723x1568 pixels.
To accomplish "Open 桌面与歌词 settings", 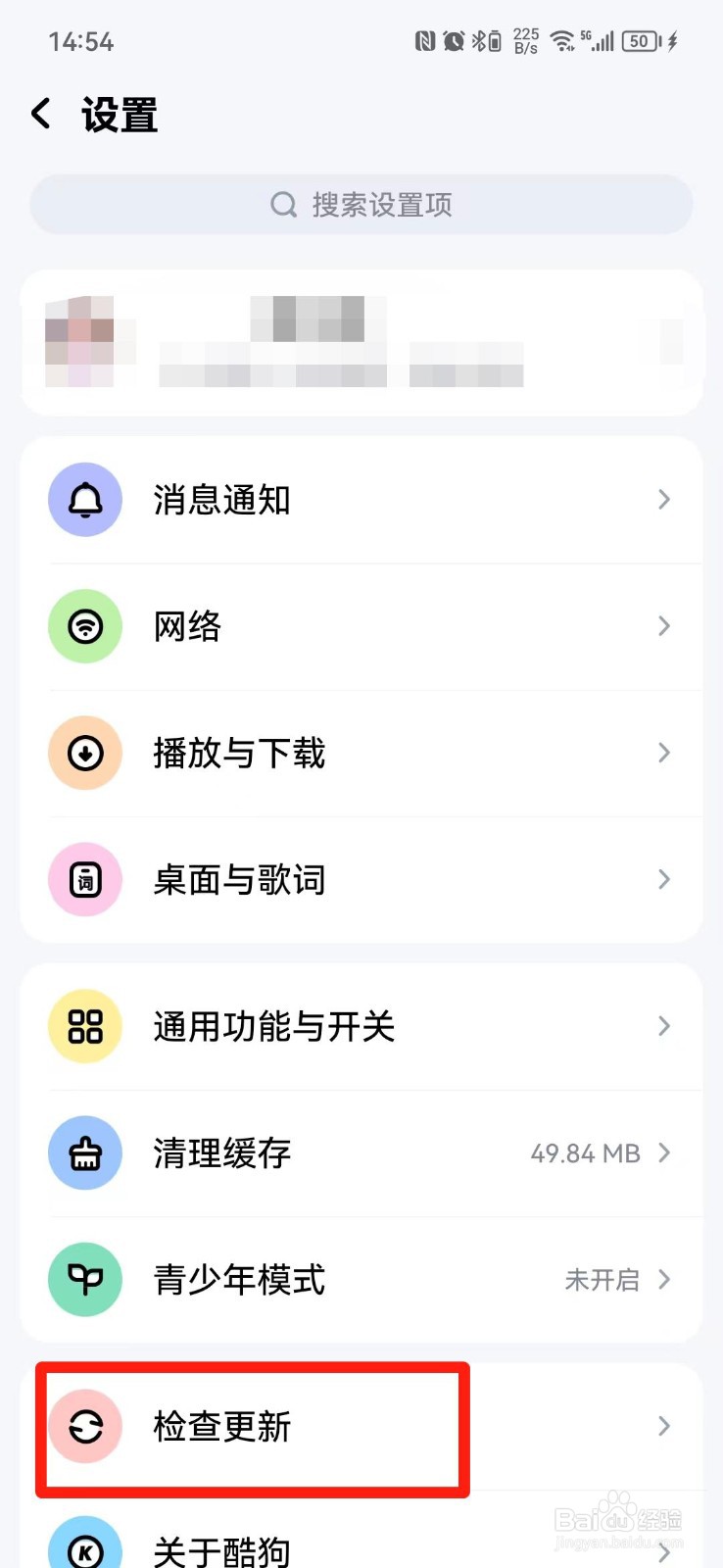I will coord(361,879).
